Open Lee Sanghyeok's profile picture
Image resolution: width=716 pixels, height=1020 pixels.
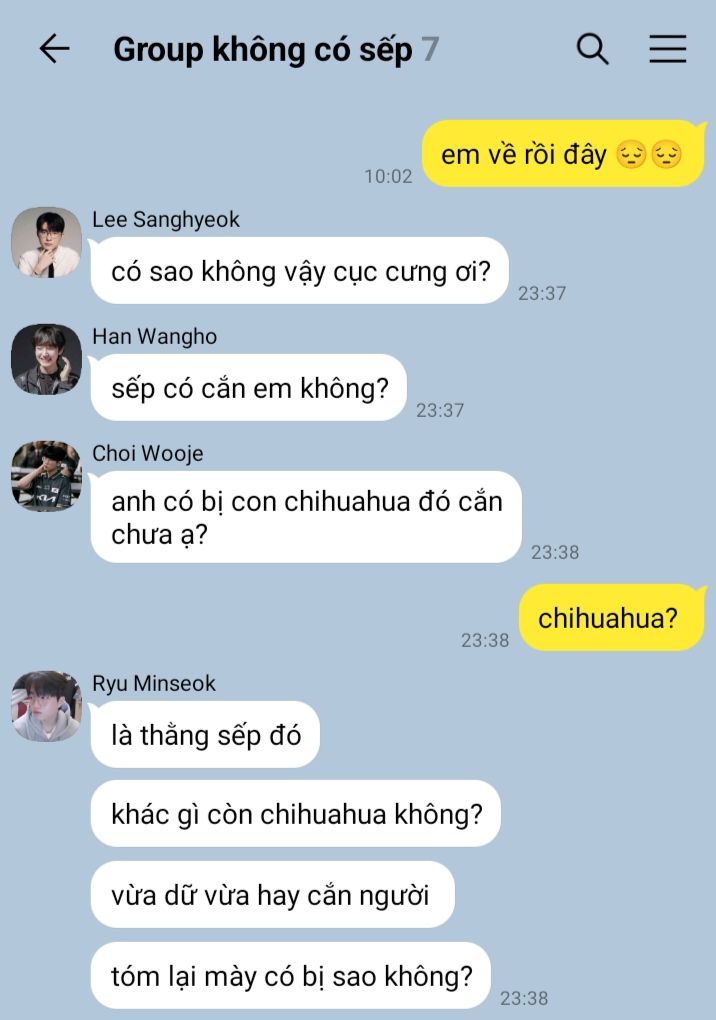(46, 242)
